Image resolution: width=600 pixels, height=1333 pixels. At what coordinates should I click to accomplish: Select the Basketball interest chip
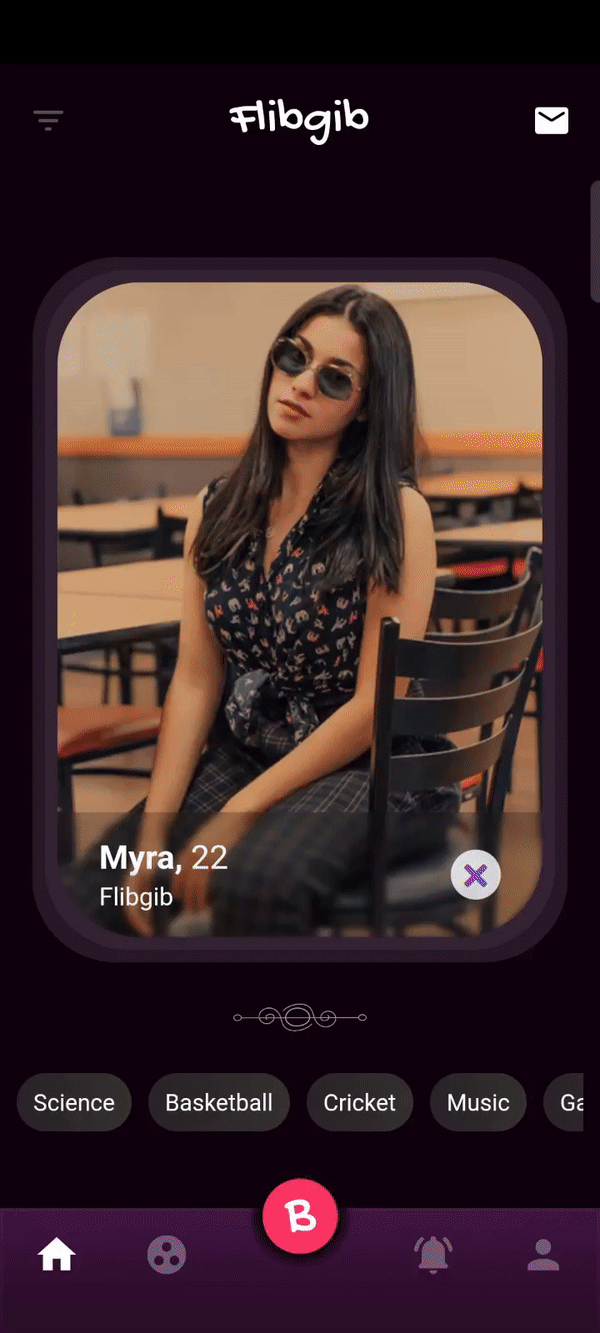coord(219,1102)
